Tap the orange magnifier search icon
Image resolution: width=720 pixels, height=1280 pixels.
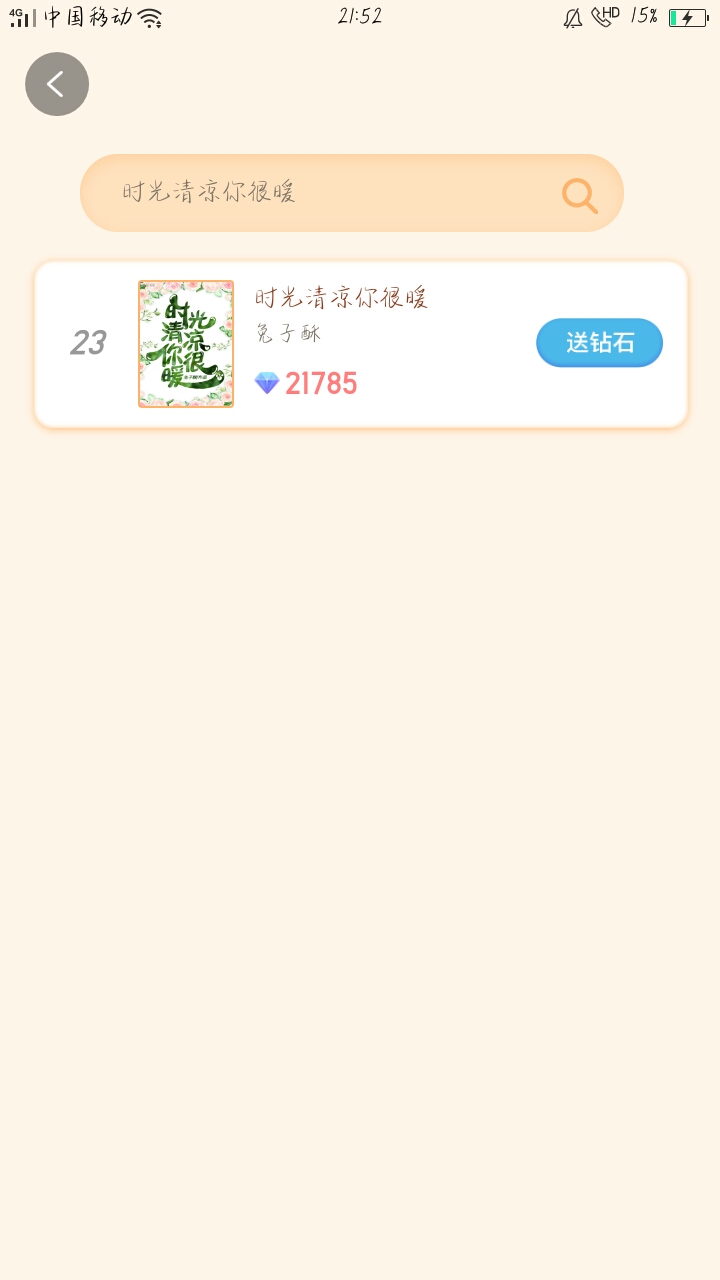pyautogui.click(x=579, y=195)
